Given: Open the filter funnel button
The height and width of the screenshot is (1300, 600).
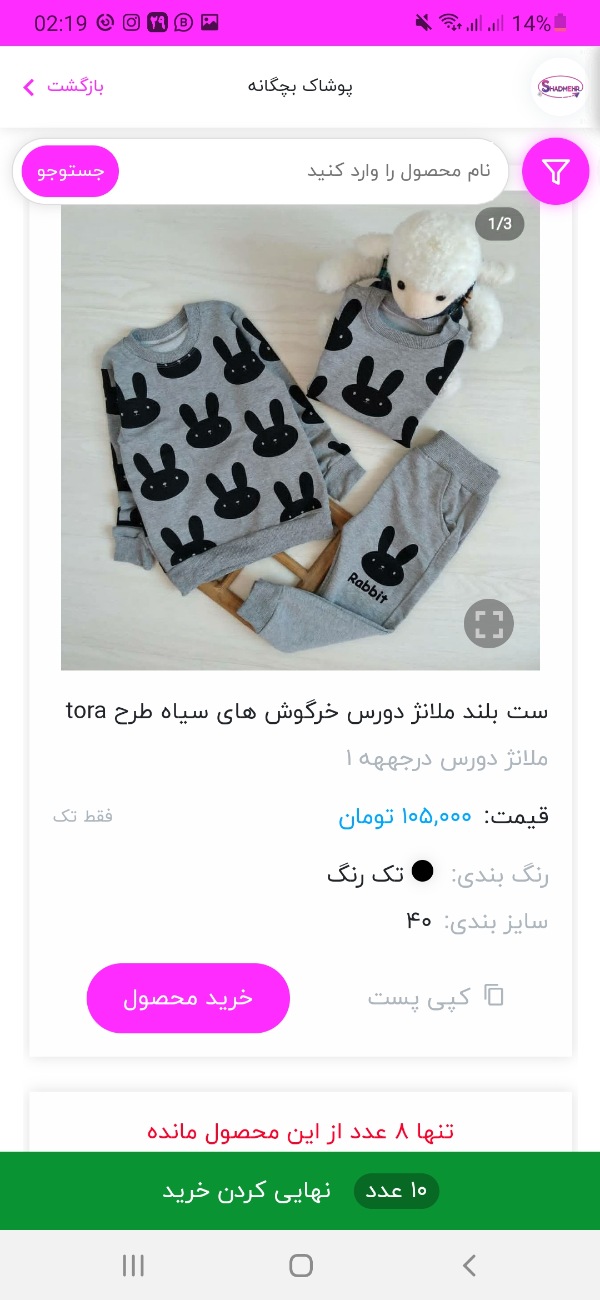Looking at the screenshot, I should (556, 171).
